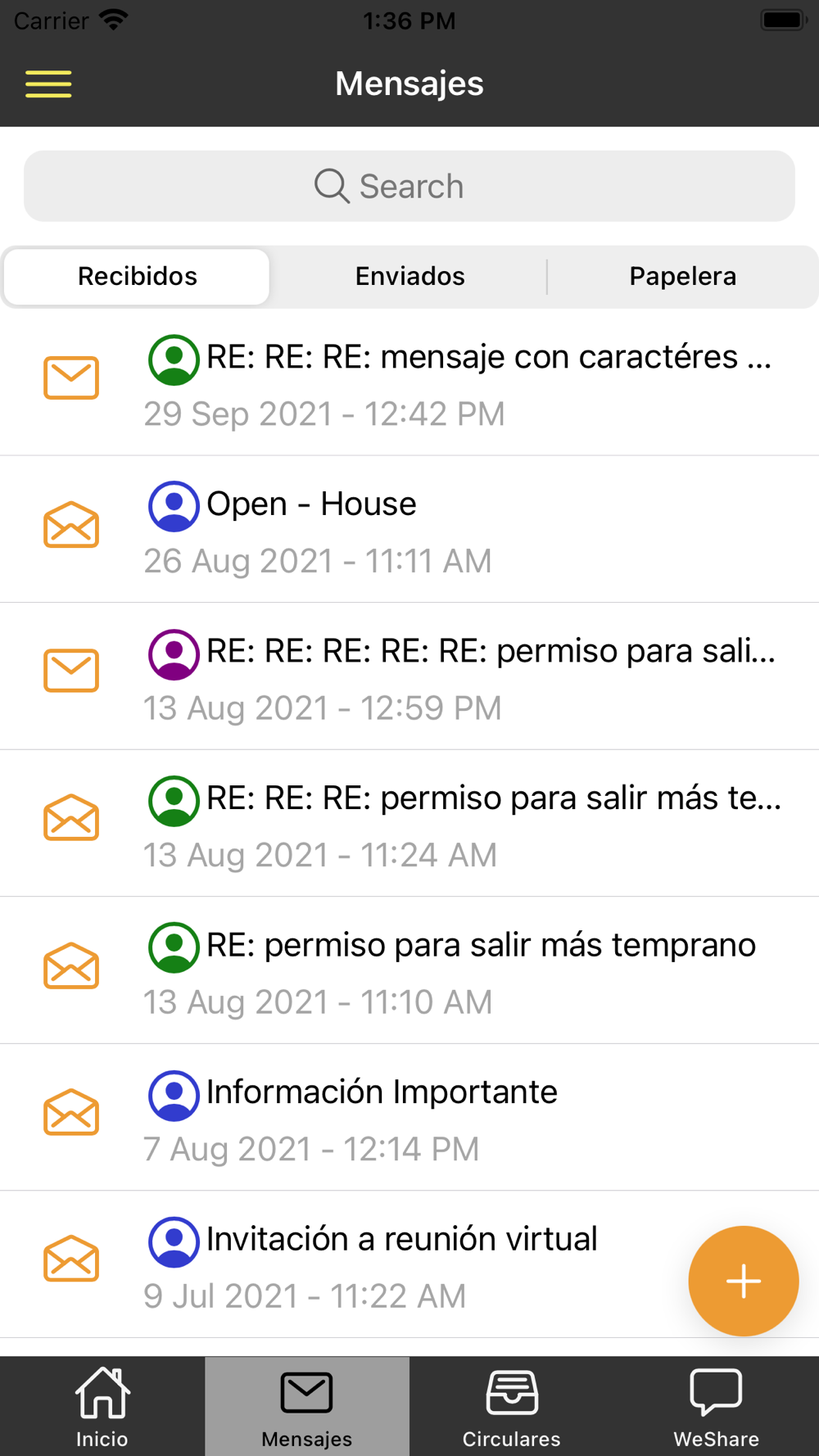Go to the Inicio tab

(x=102, y=1407)
